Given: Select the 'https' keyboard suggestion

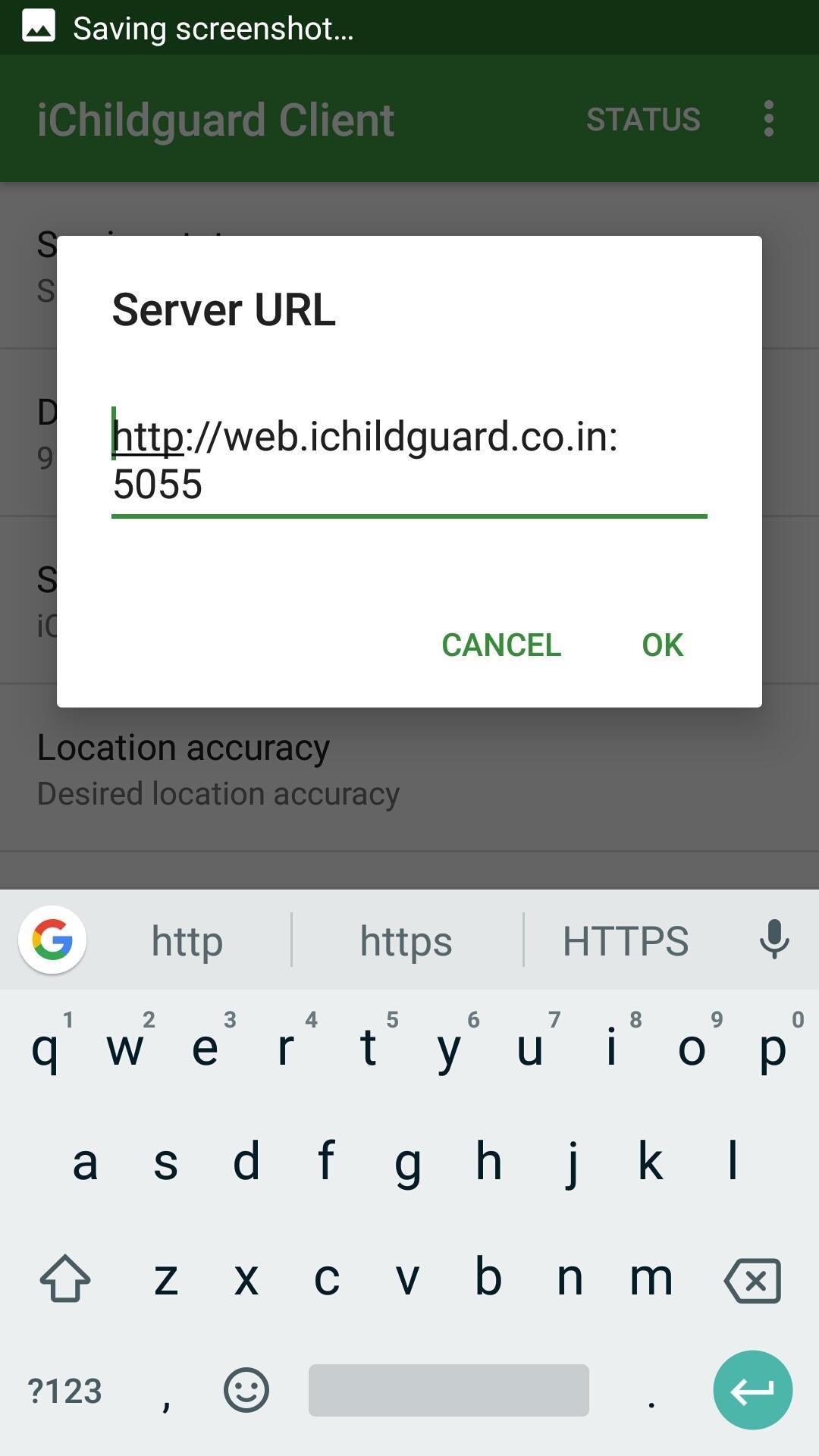Looking at the screenshot, I should pos(406,941).
